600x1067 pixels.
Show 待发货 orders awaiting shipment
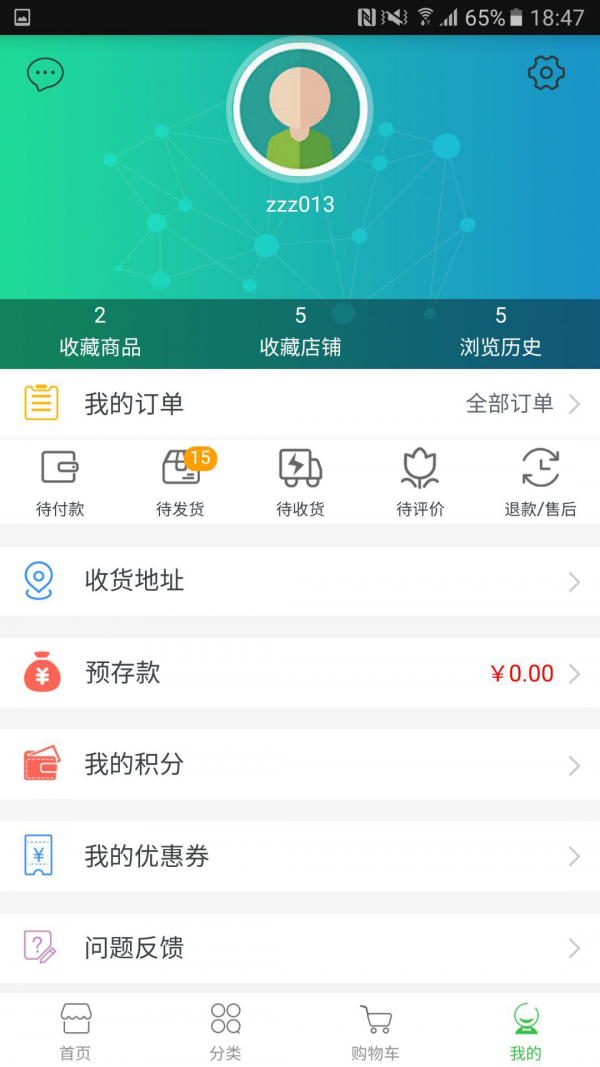pos(180,482)
